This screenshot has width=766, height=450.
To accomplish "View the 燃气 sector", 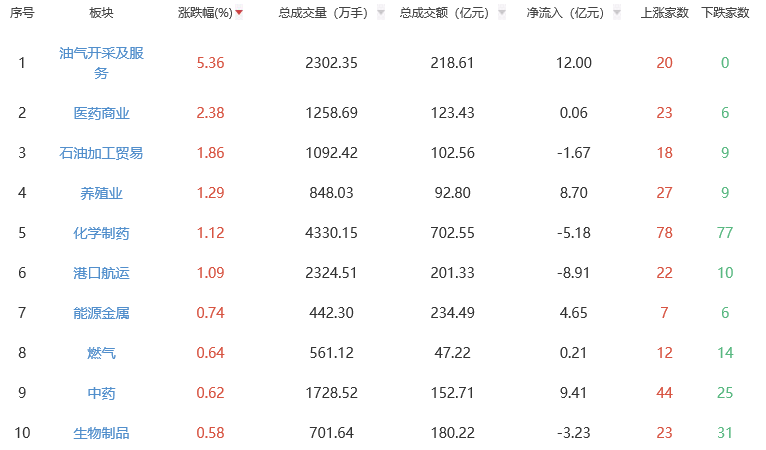I will point(101,353).
